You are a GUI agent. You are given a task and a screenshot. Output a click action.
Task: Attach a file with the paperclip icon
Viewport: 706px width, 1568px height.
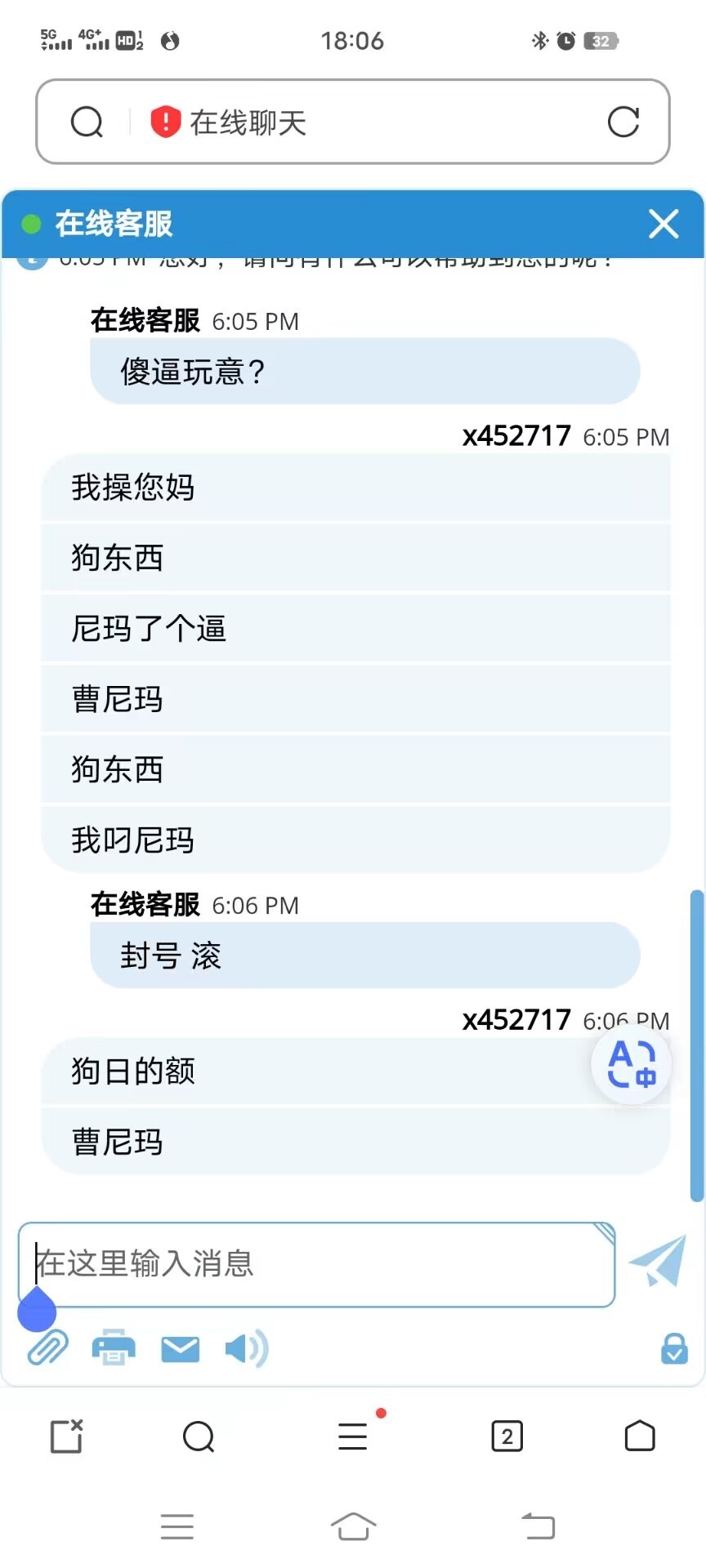pyautogui.click(x=48, y=1348)
